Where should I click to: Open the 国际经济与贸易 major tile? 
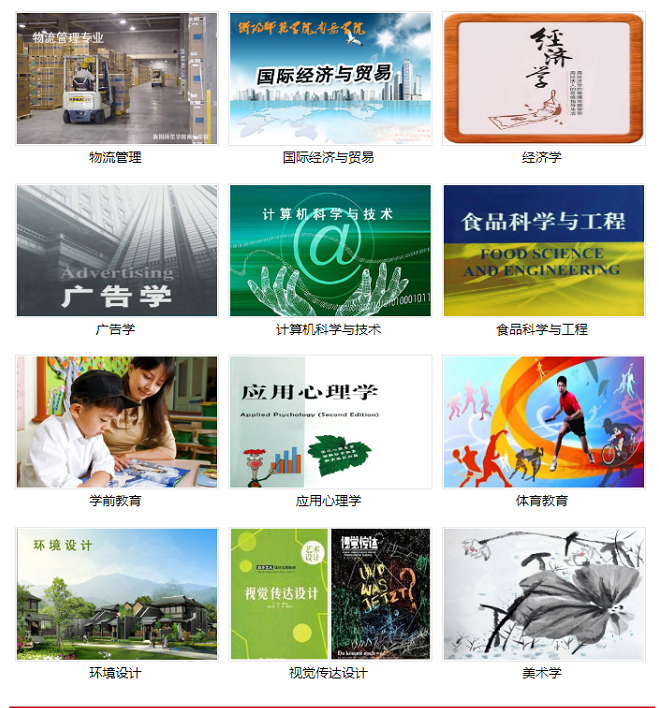330,79
